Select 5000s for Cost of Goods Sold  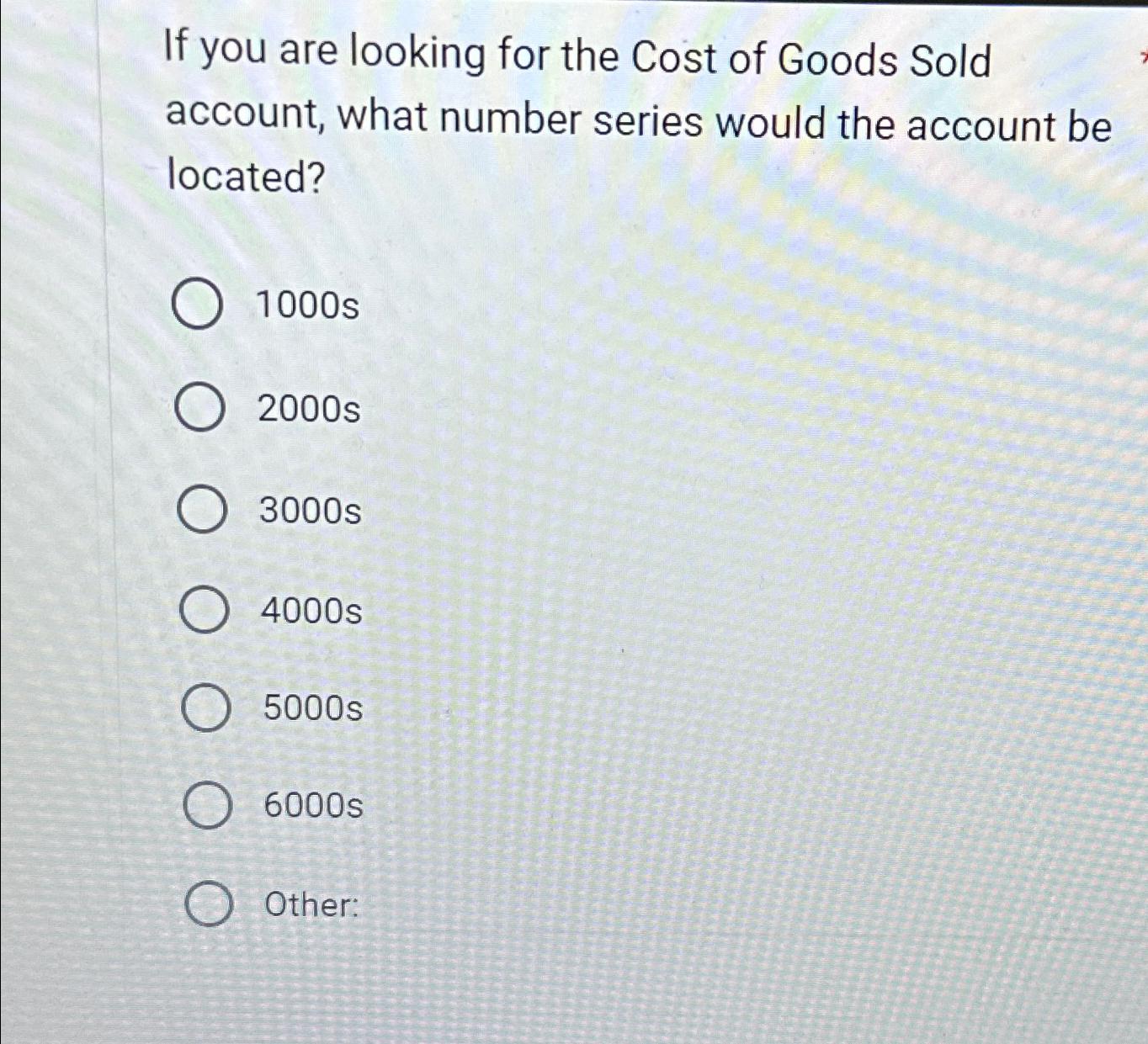205,707
